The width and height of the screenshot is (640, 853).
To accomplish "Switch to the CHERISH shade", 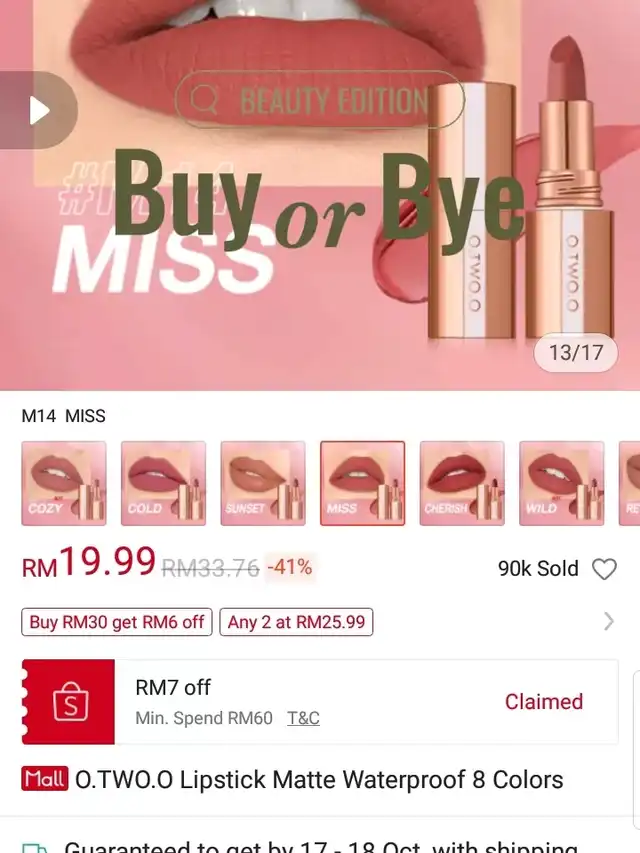I will pyautogui.click(x=462, y=483).
